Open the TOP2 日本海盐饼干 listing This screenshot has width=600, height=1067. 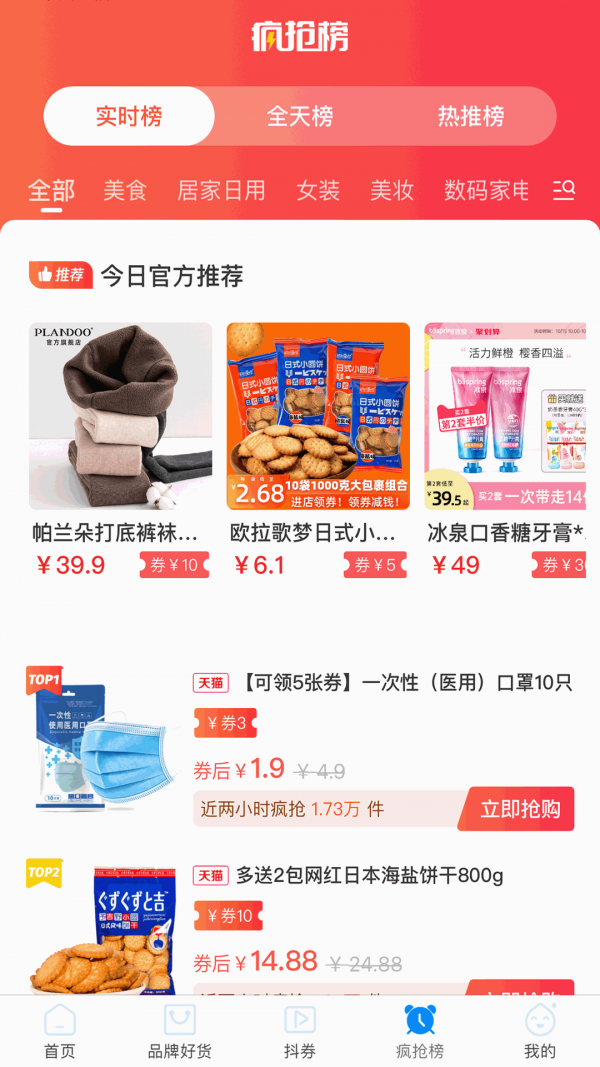[368, 877]
